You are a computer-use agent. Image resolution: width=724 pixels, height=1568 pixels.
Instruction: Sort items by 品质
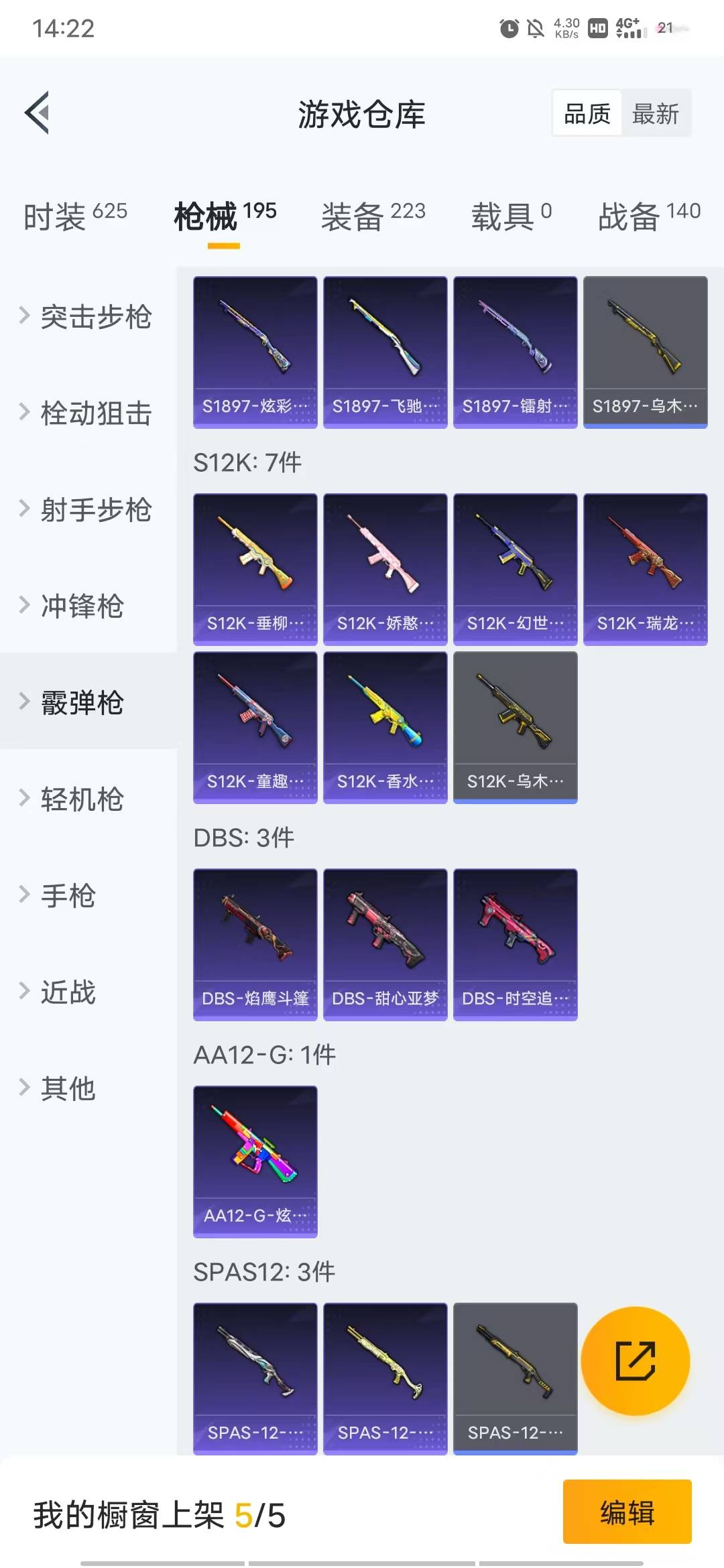[x=587, y=114]
